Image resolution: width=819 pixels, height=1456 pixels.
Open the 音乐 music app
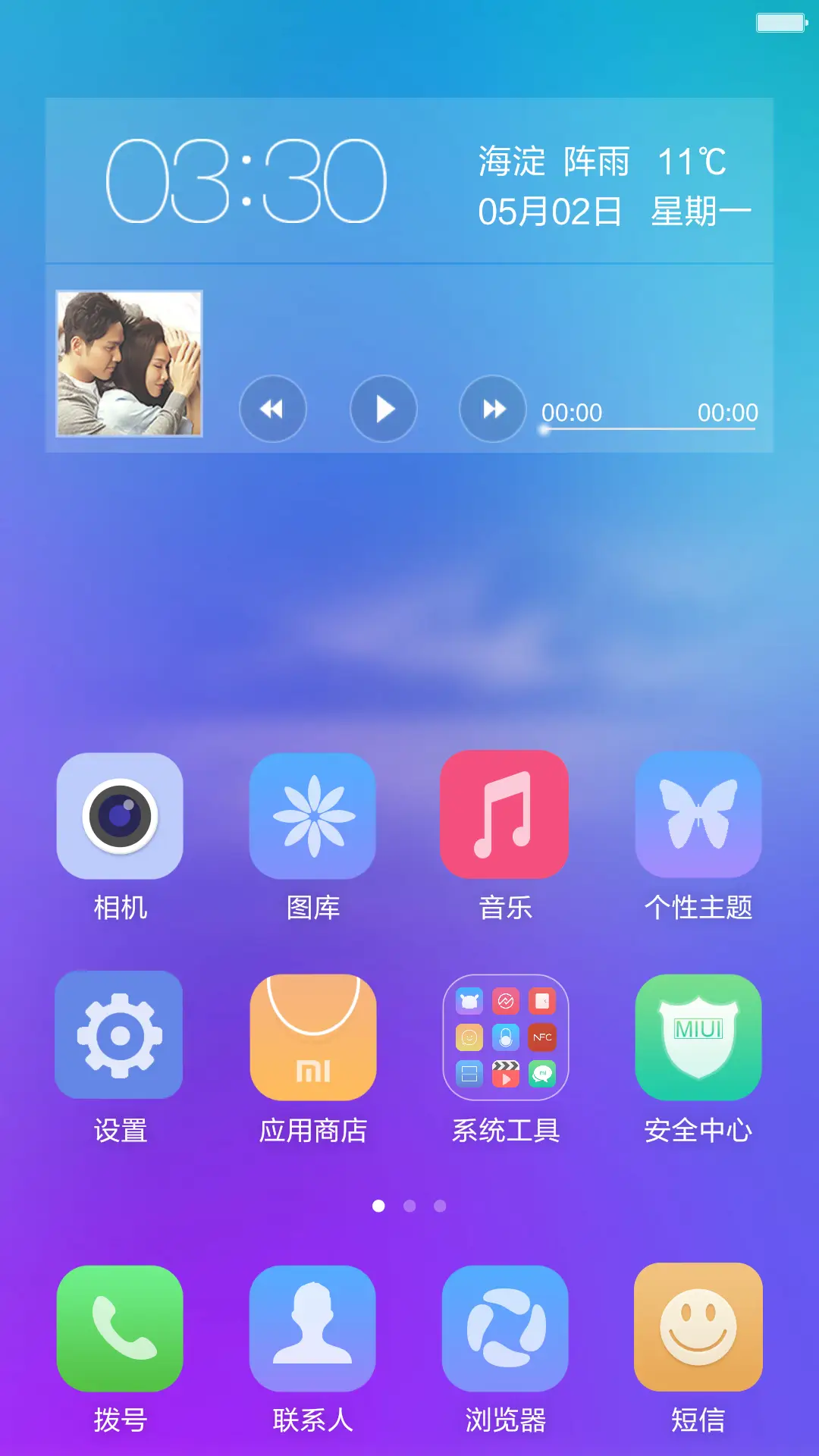click(x=504, y=814)
